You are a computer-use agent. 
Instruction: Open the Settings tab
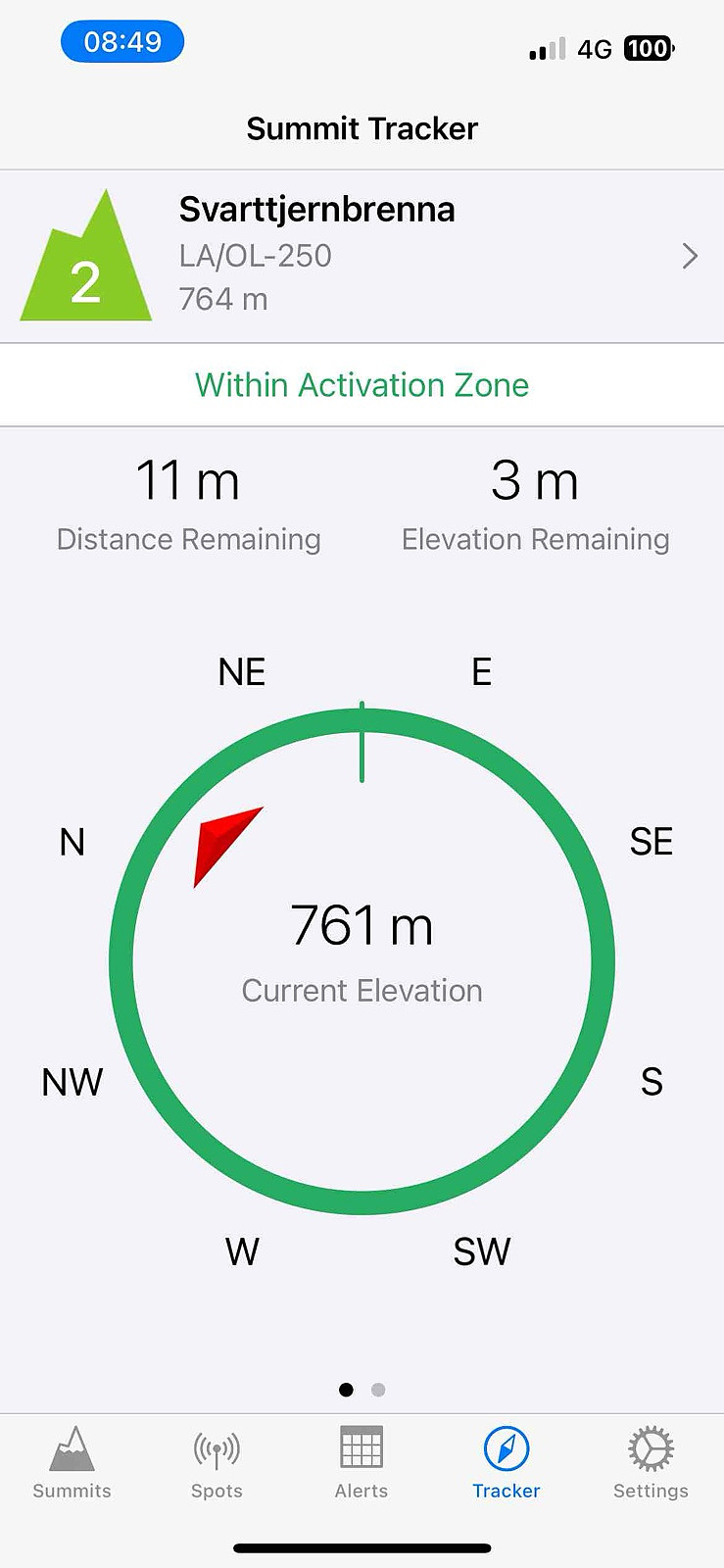click(651, 1463)
